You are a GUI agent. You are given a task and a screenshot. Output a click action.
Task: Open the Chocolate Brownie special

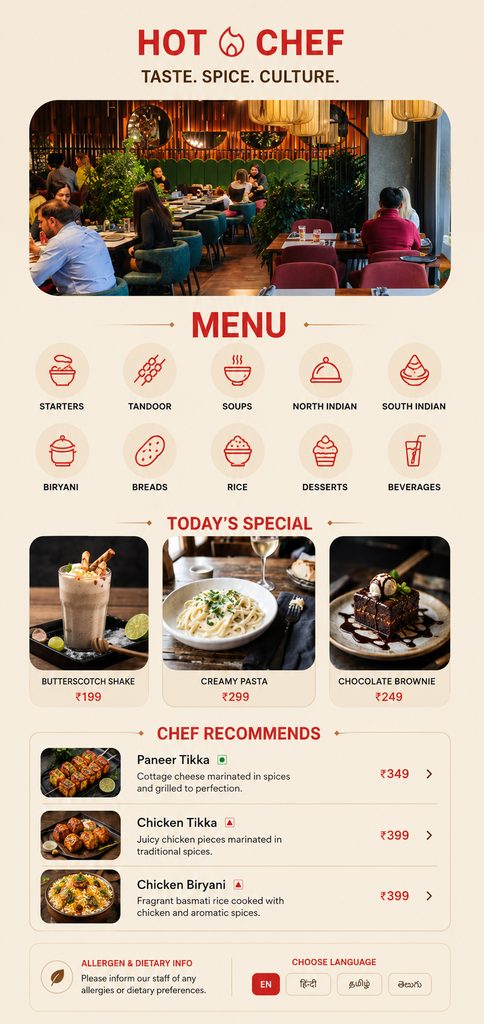390,621
